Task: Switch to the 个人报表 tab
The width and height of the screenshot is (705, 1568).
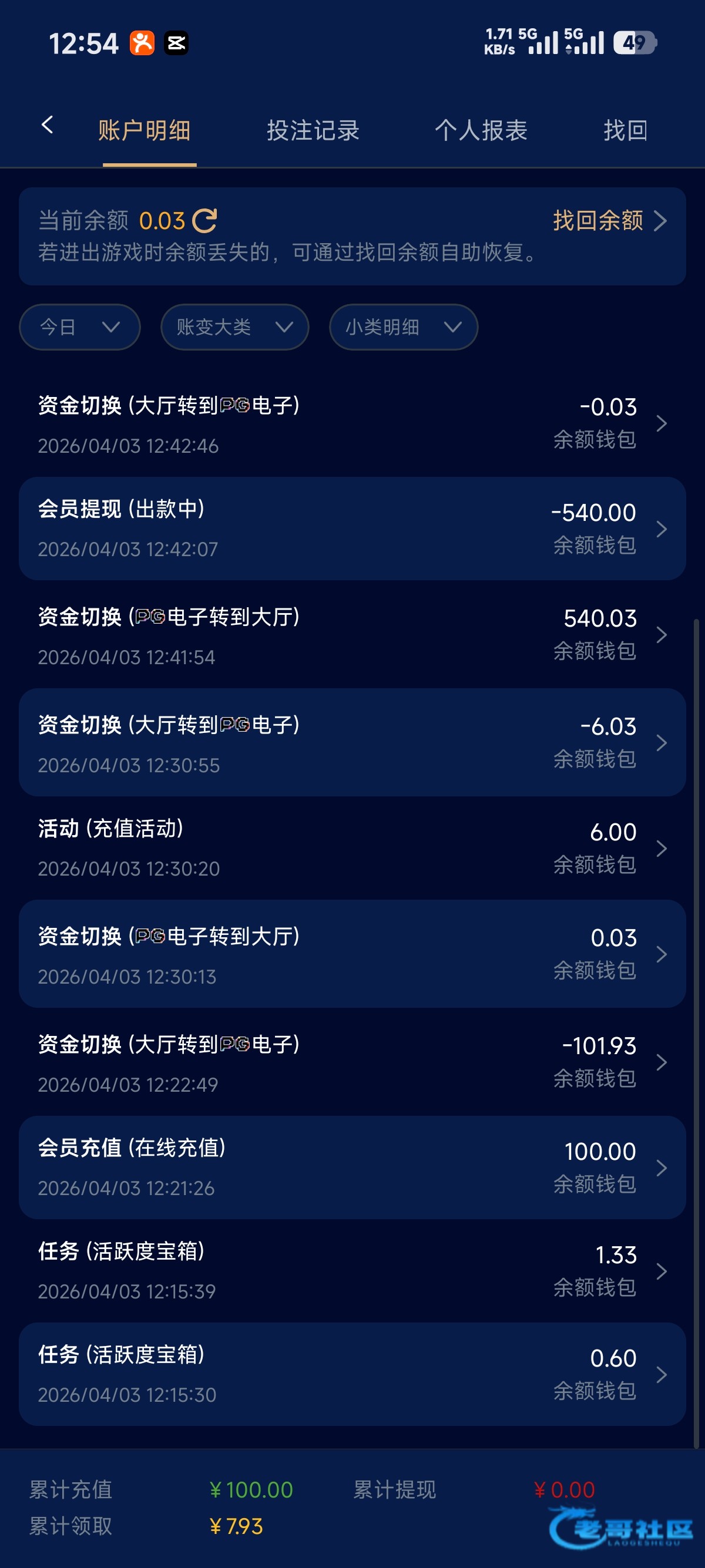Action: 481,130
